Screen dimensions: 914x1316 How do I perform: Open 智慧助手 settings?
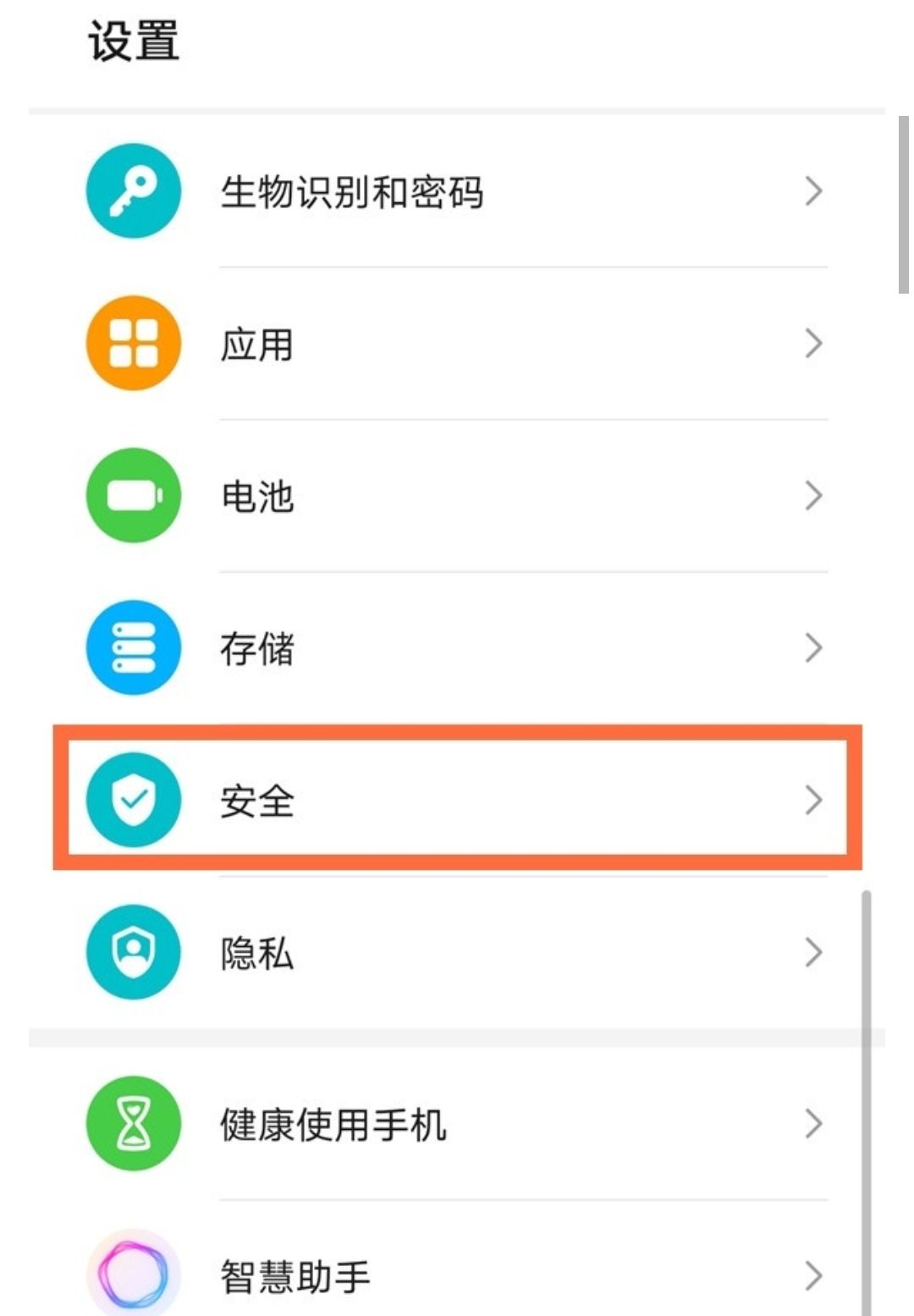click(x=457, y=1275)
